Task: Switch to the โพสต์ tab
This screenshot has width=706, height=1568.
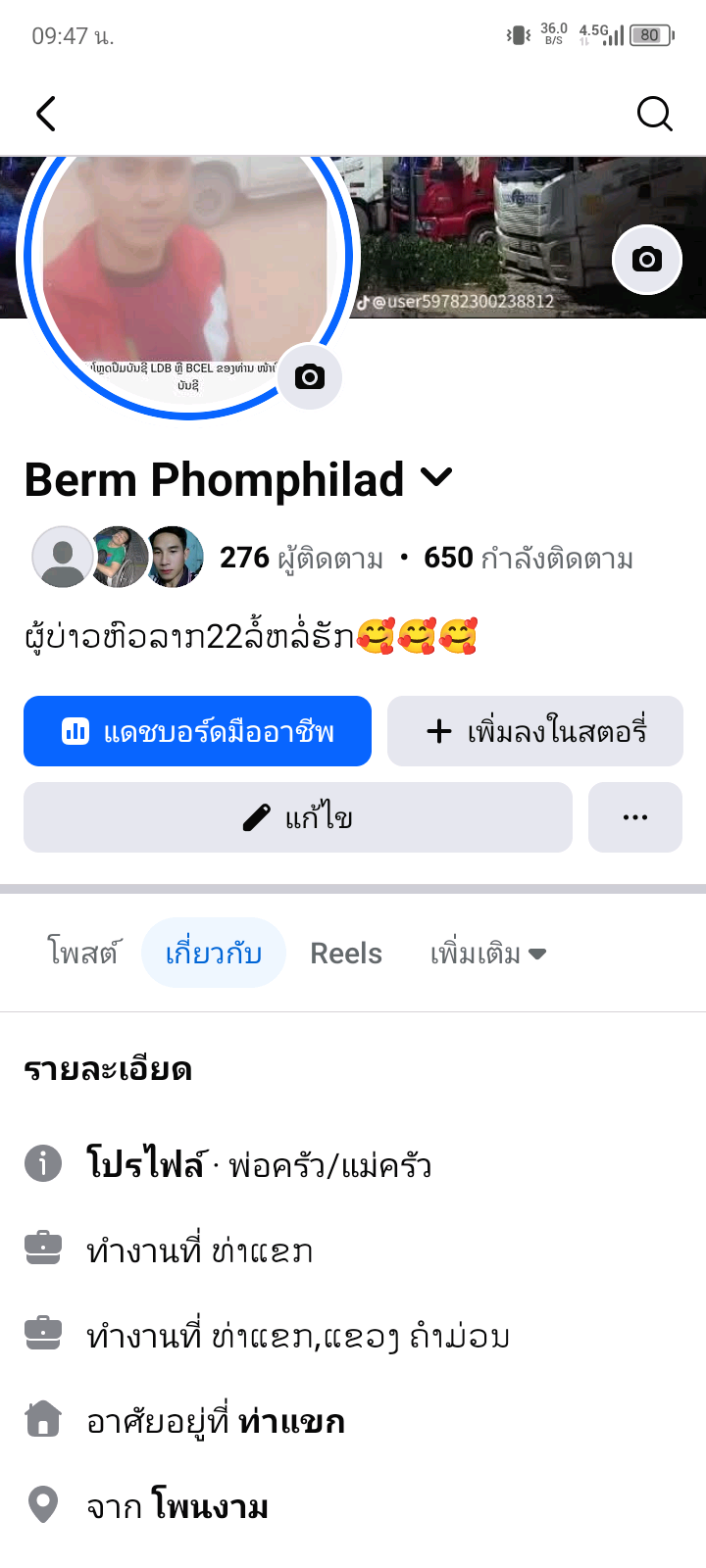Action: click(x=83, y=953)
